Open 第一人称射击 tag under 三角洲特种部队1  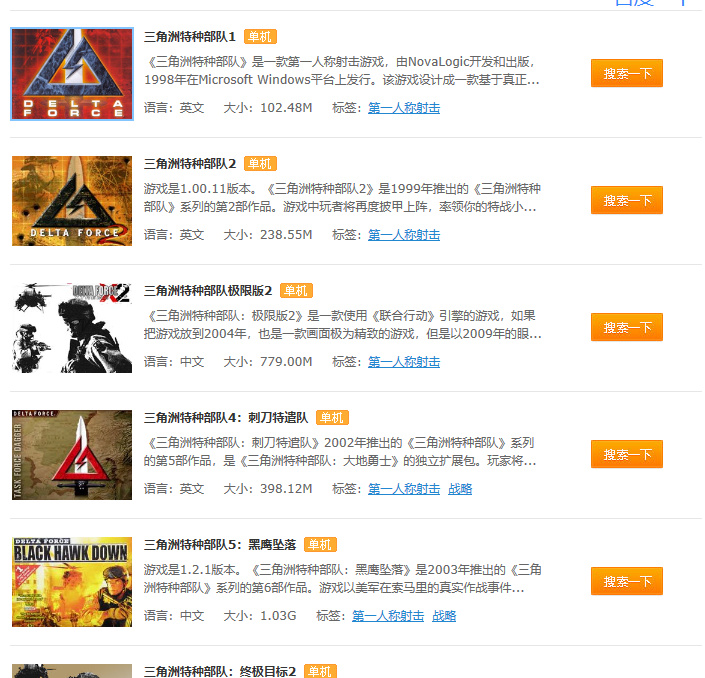click(x=404, y=108)
